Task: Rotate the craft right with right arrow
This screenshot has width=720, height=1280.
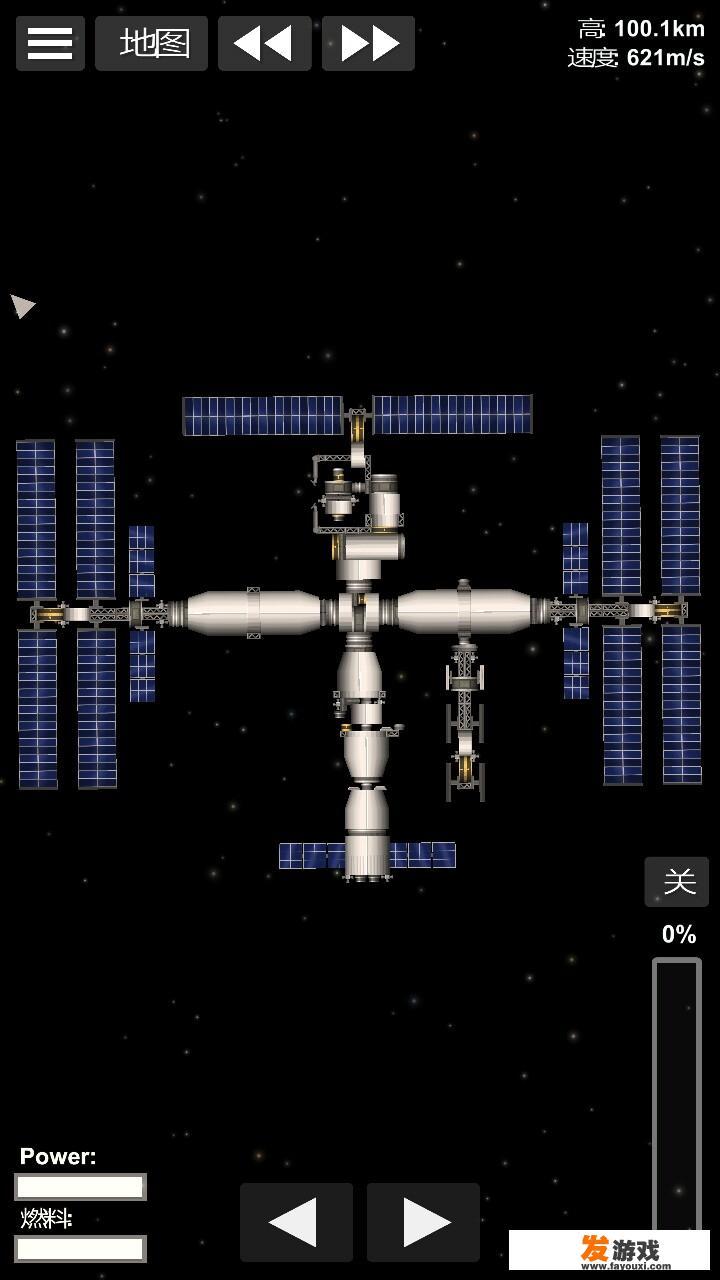Action: point(423,1221)
